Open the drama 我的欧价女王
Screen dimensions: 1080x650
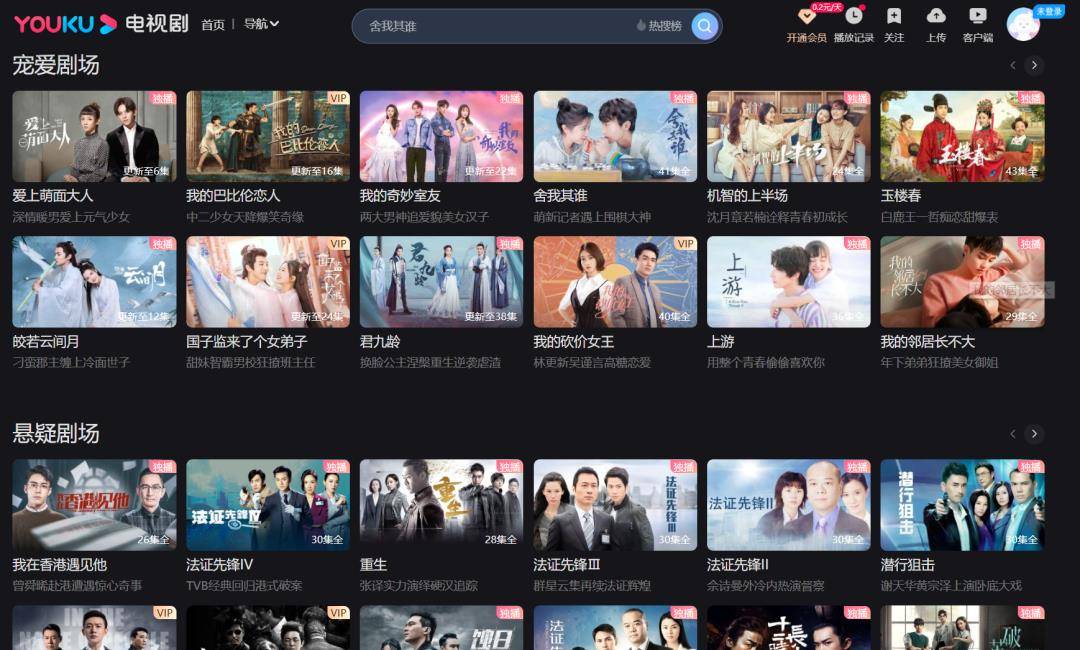tap(615, 282)
